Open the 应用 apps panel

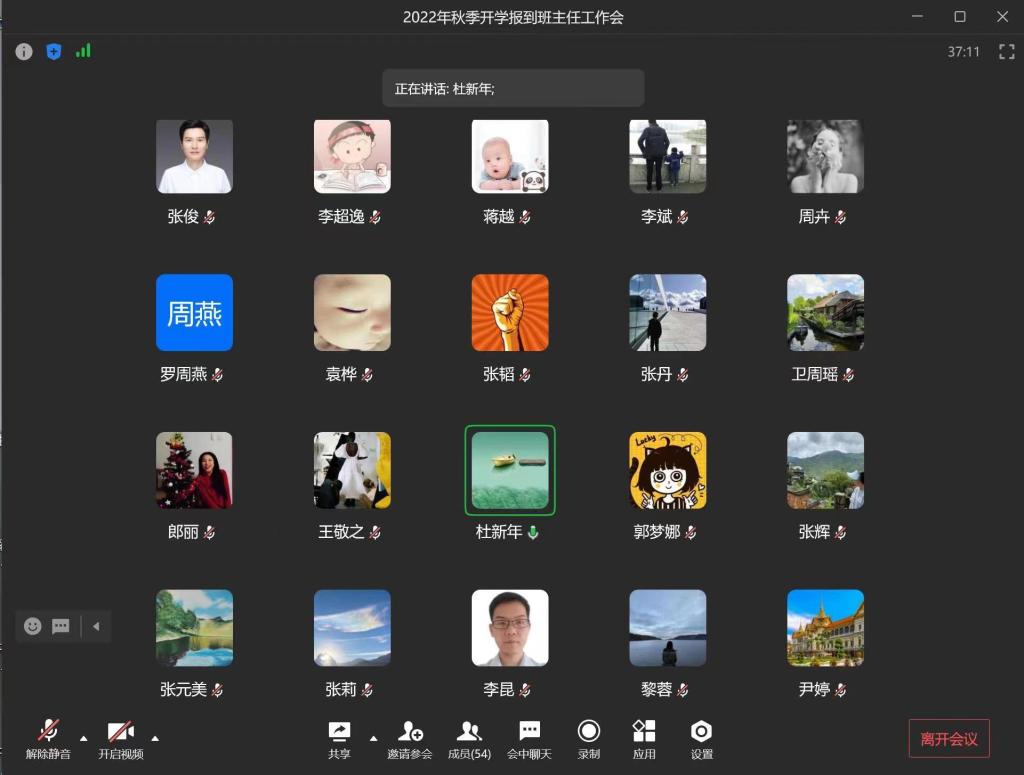point(644,738)
